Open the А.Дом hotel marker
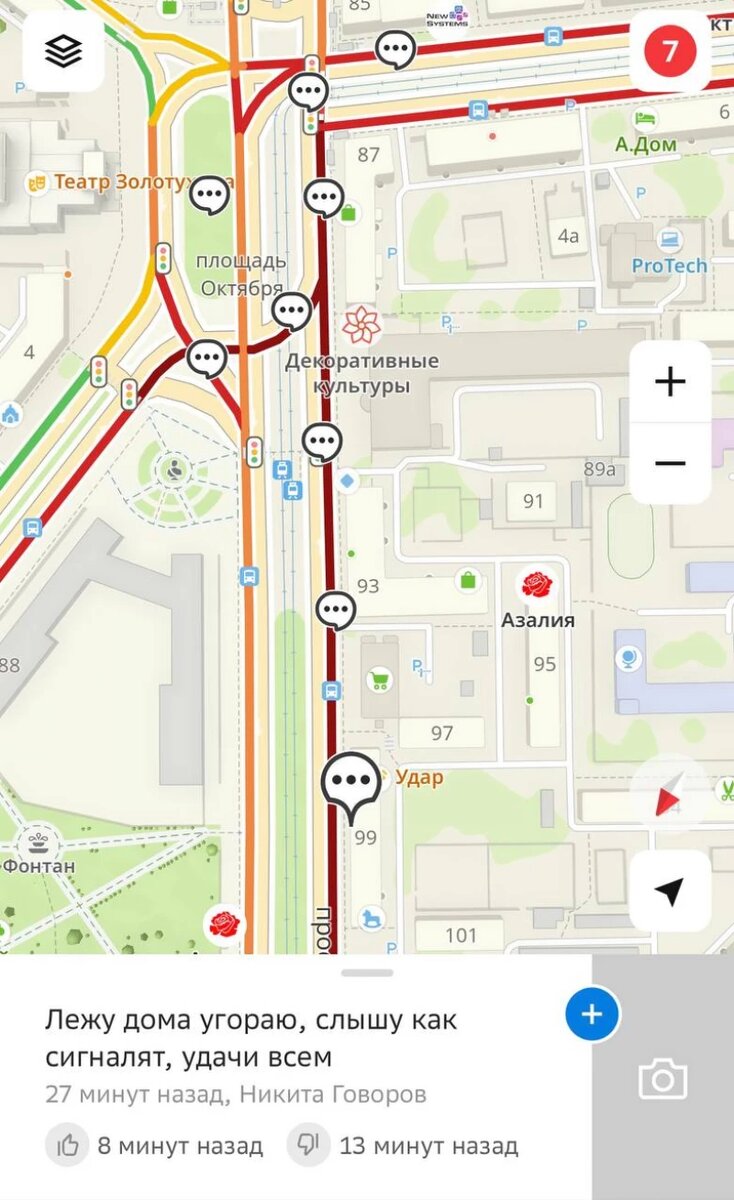This screenshot has width=734, height=1200. click(646, 119)
